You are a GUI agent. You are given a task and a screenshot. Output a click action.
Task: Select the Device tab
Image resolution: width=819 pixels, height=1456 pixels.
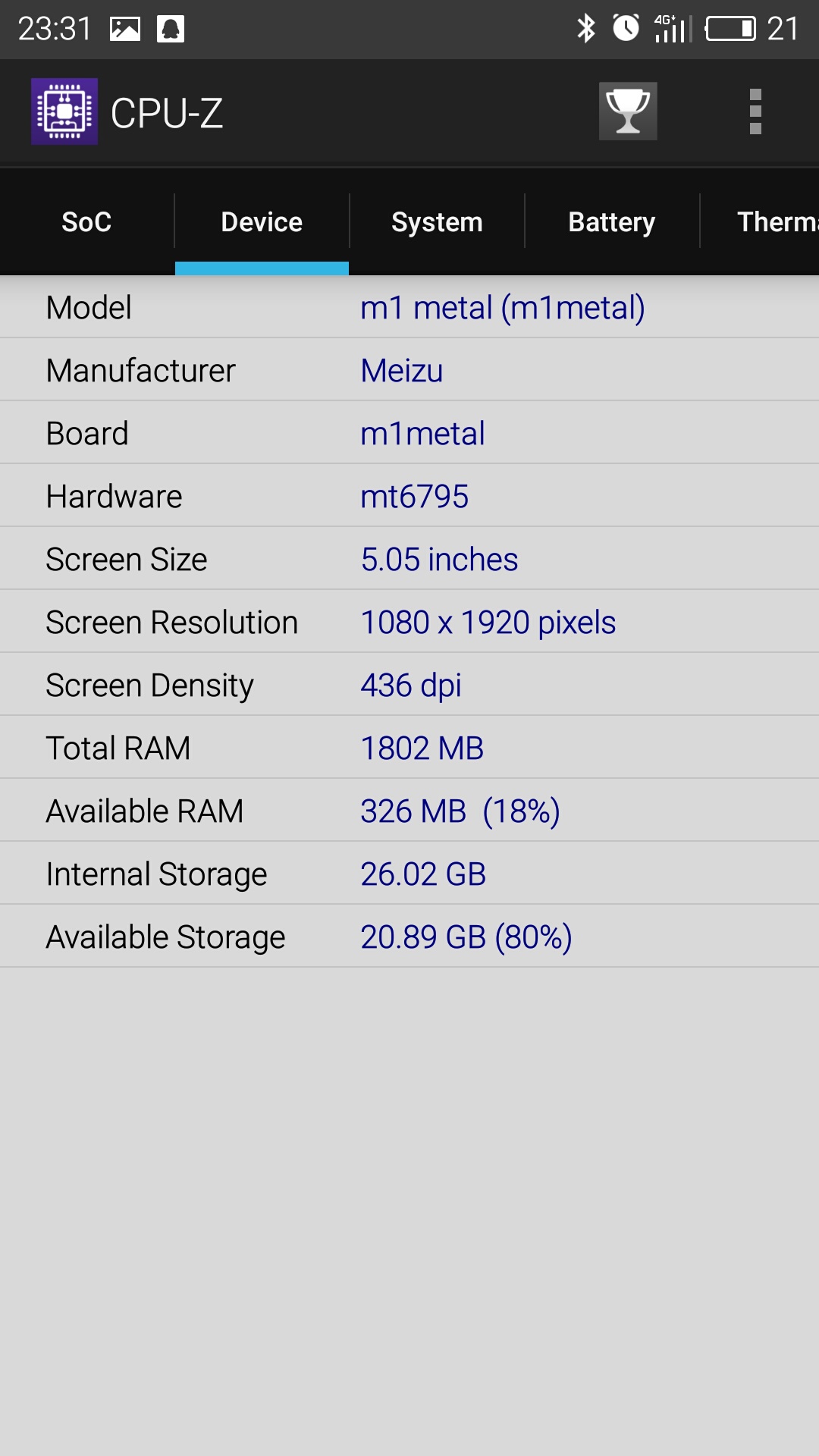[262, 221]
